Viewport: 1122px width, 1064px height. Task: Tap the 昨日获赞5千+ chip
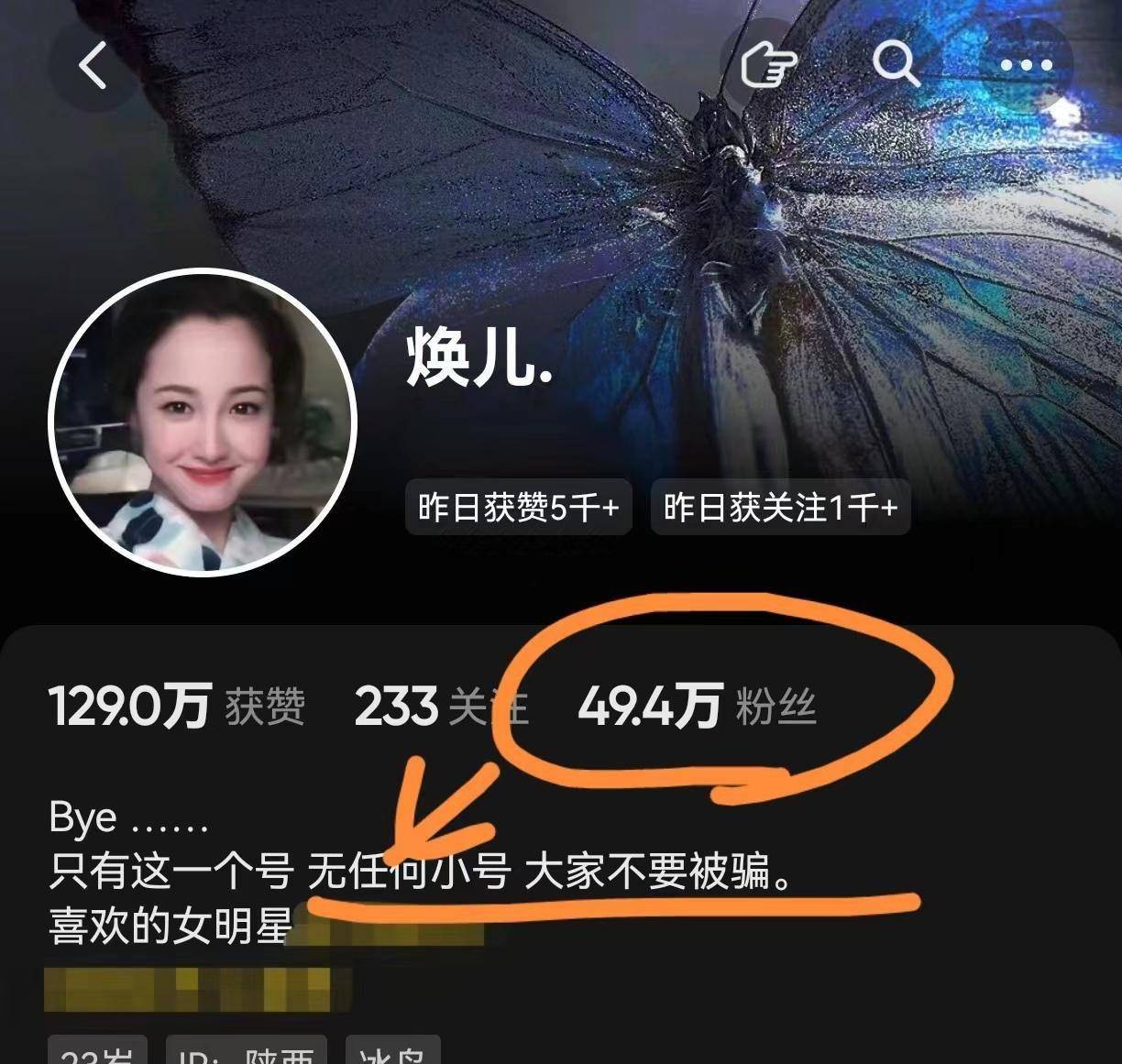point(518,507)
